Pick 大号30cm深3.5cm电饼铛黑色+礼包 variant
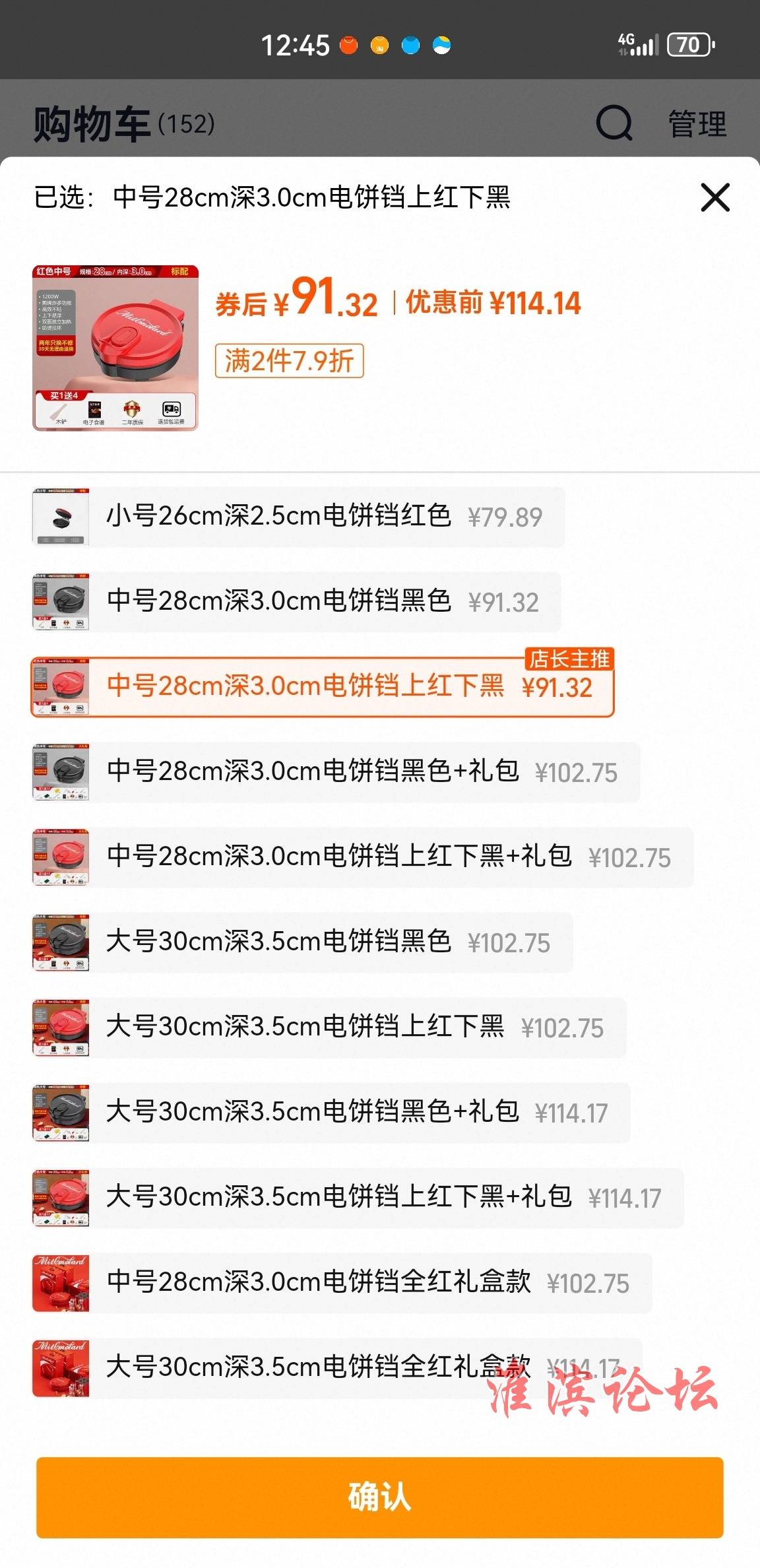This screenshot has width=760, height=1568. coord(330,1113)
